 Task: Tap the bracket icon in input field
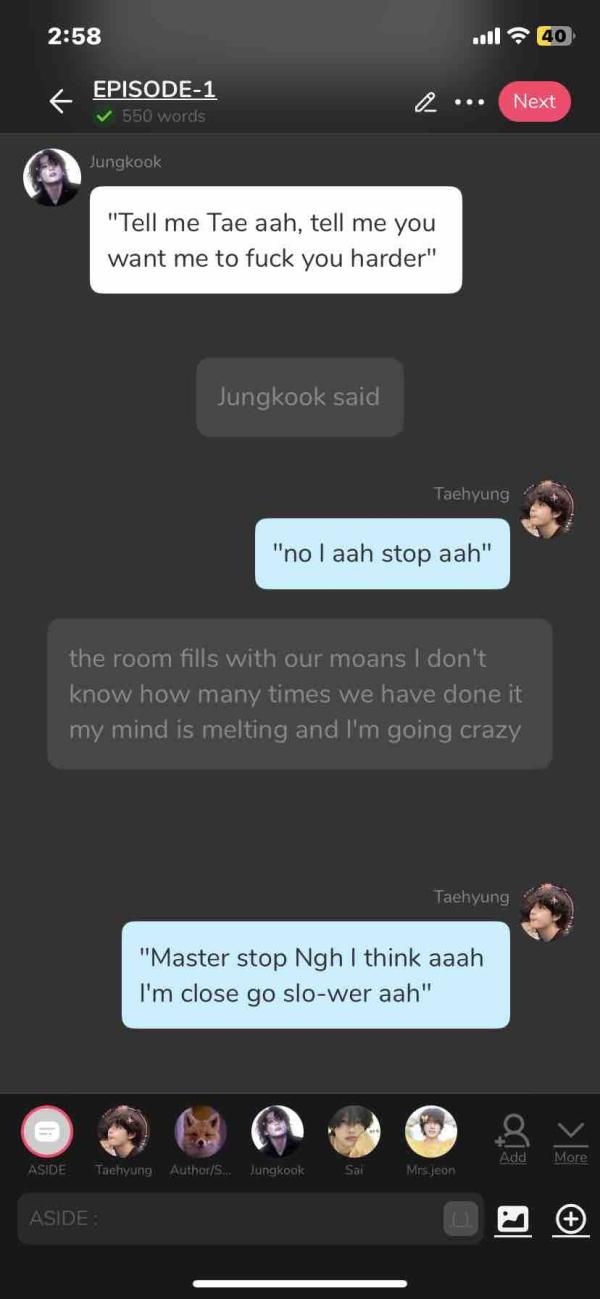(461, 1218)
